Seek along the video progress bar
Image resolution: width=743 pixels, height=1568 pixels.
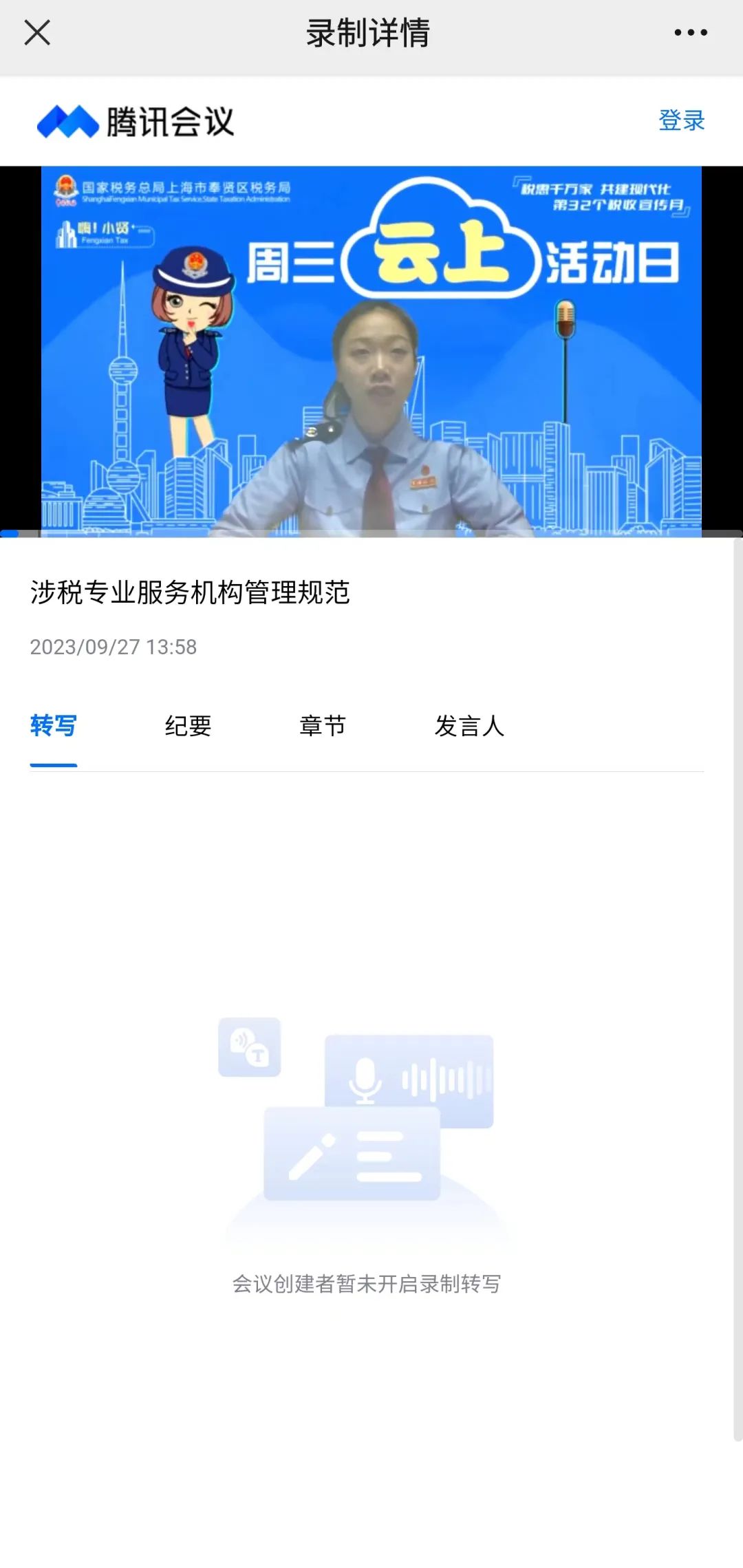pyautogui.click(x=371, y=533)
